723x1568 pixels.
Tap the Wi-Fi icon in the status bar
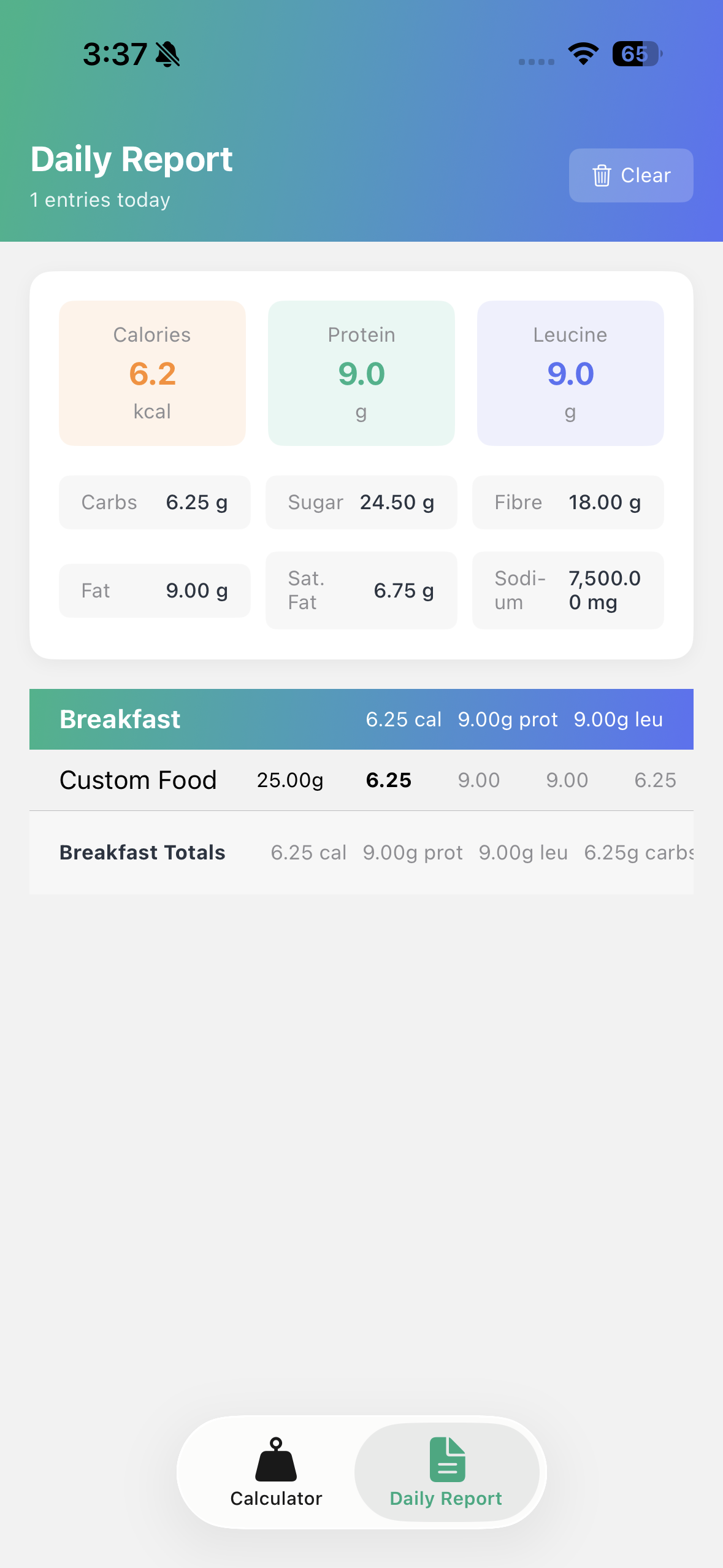583,54
